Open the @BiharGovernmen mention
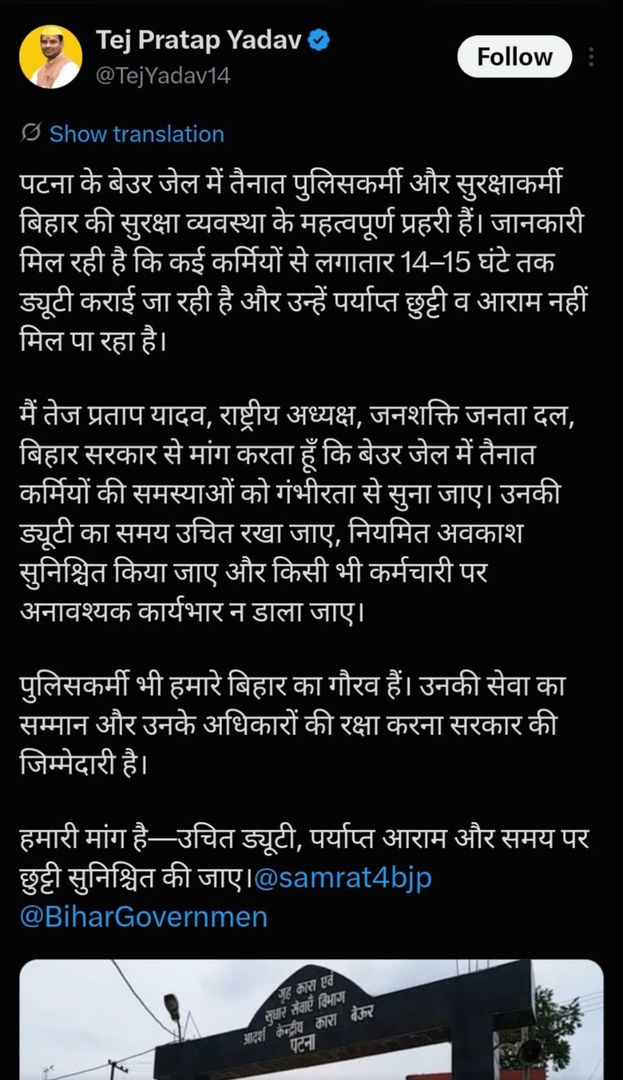The image size is (623, 1080). tap(143, 917)
